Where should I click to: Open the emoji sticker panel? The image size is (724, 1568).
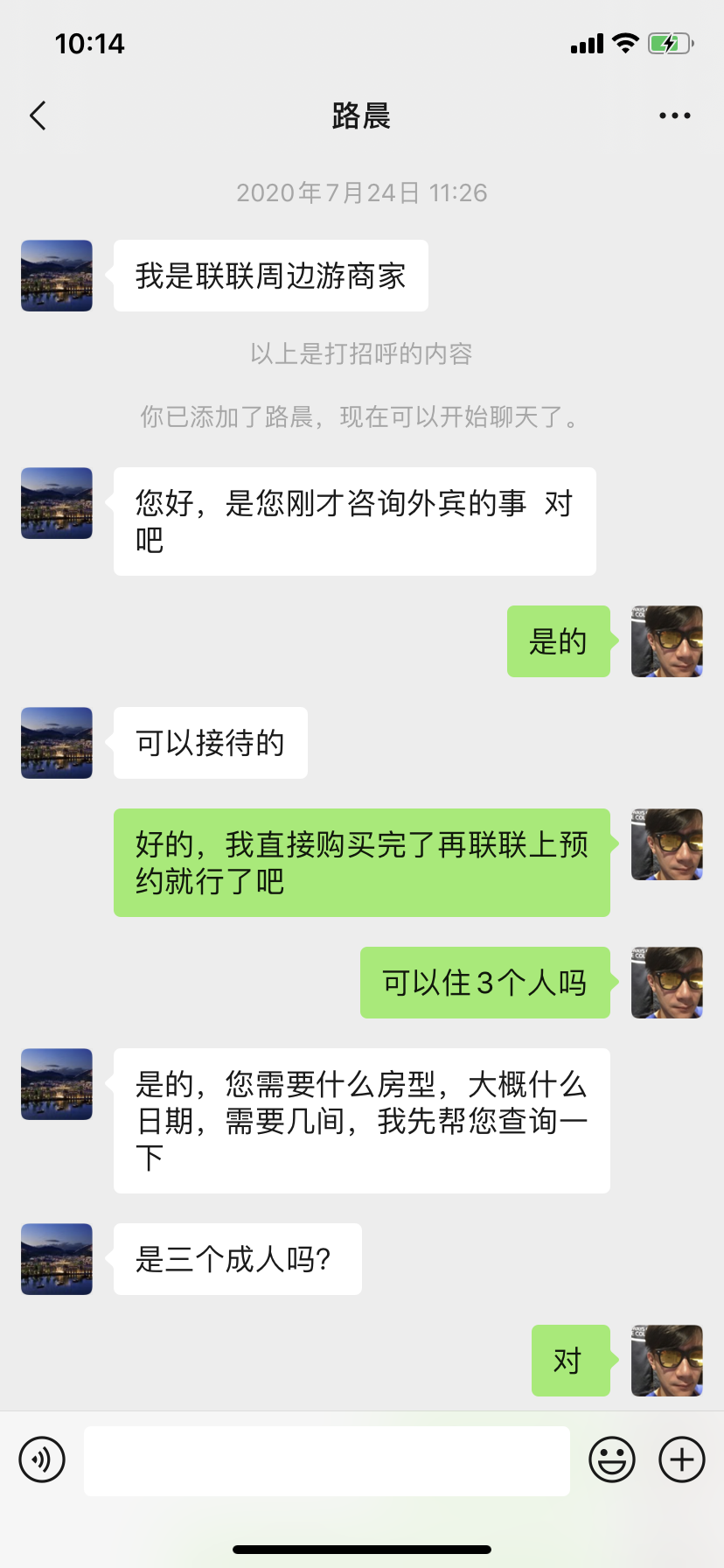click(611, 1459)
